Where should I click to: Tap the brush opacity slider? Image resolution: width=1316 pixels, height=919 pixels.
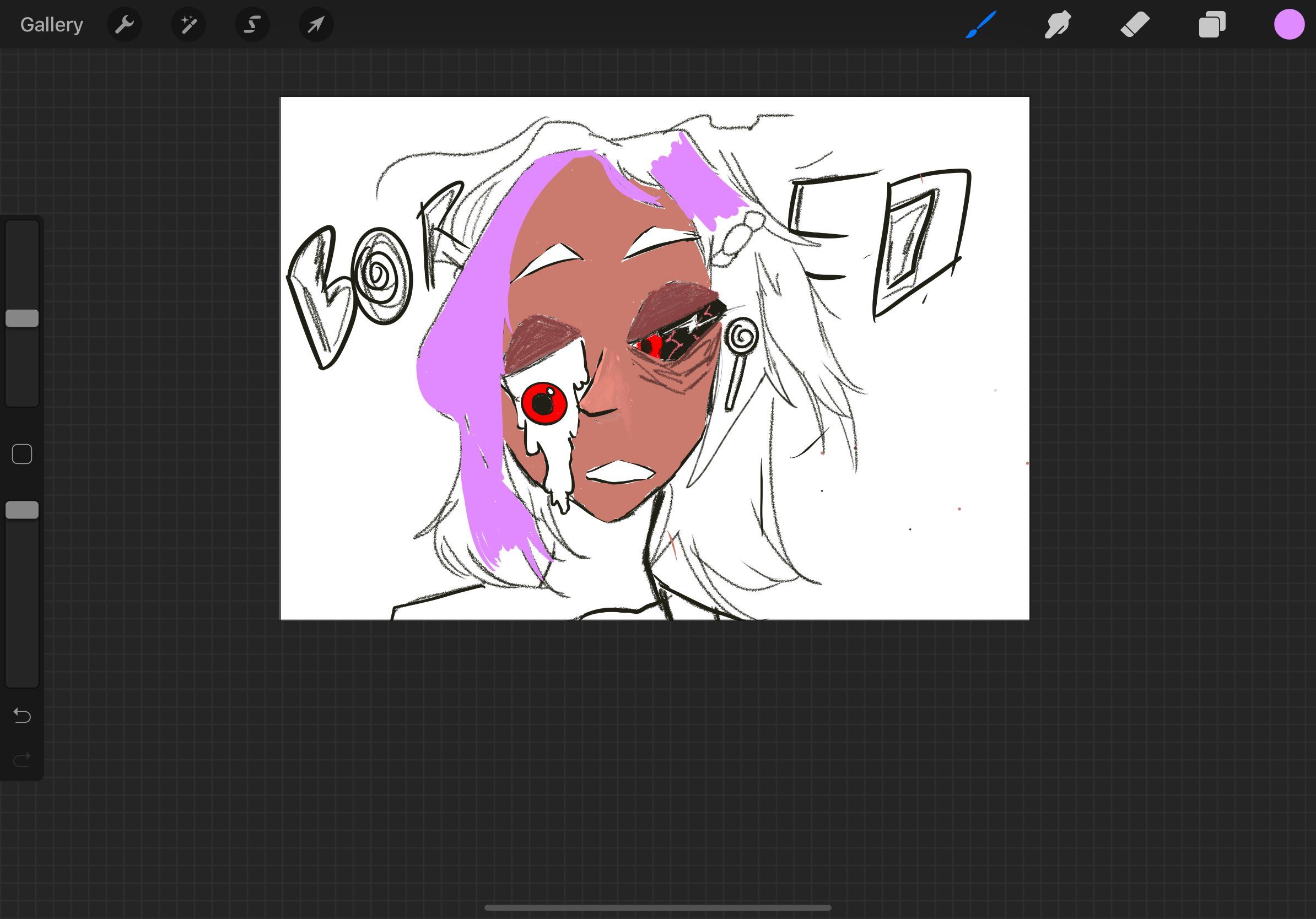(x=23, y=510)
